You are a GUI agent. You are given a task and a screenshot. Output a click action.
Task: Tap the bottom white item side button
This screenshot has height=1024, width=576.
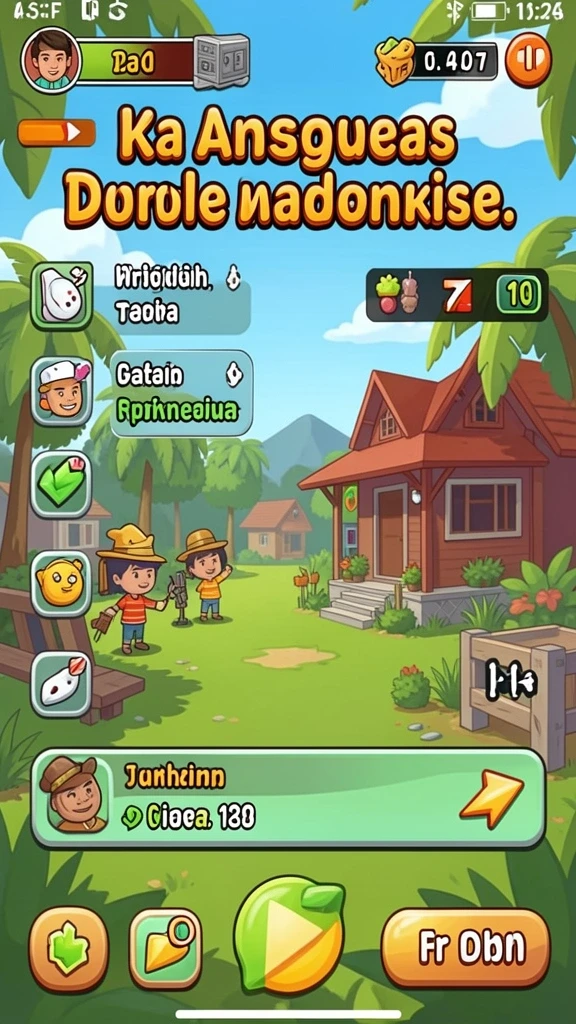(61, 684)
